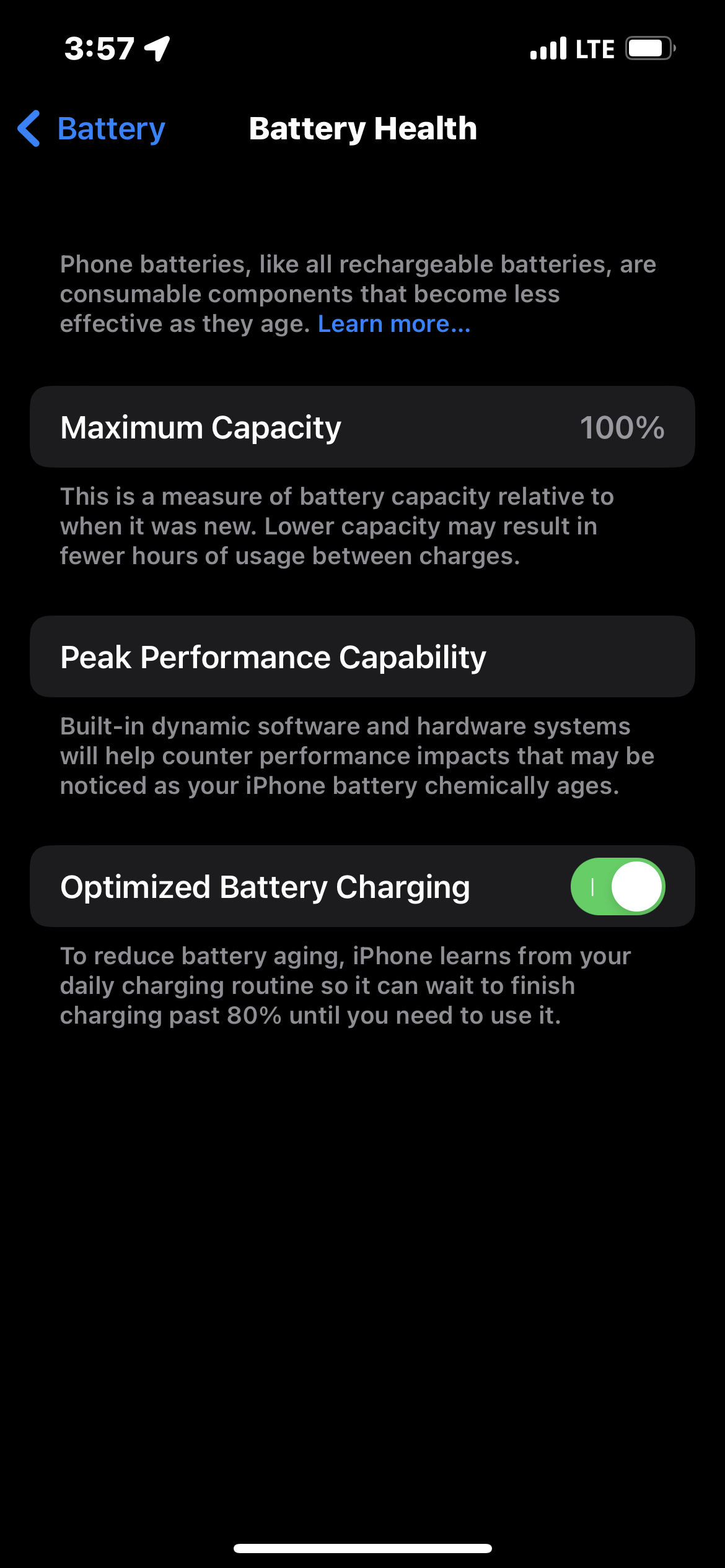Expand the Maximum Capacity details

[362, 427]
